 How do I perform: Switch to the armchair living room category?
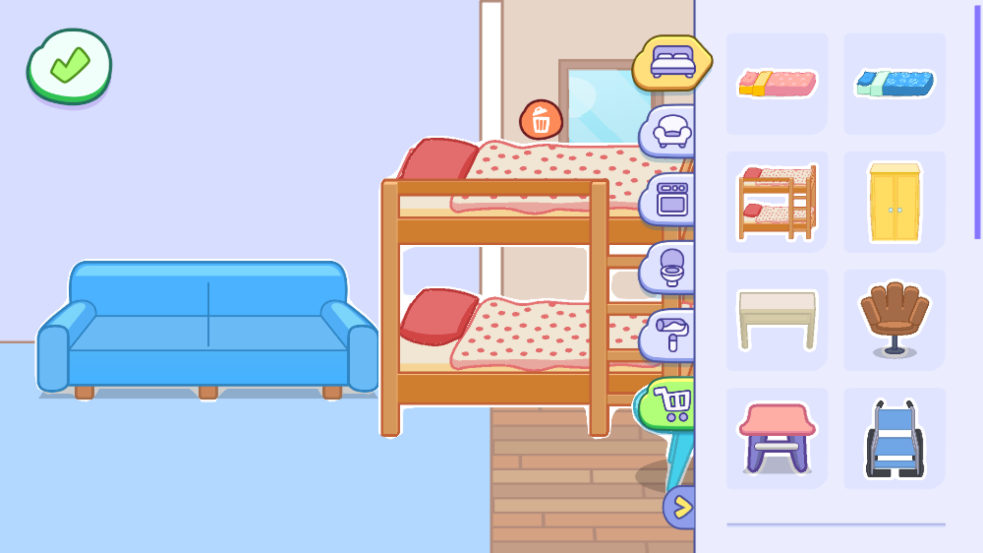668,130
